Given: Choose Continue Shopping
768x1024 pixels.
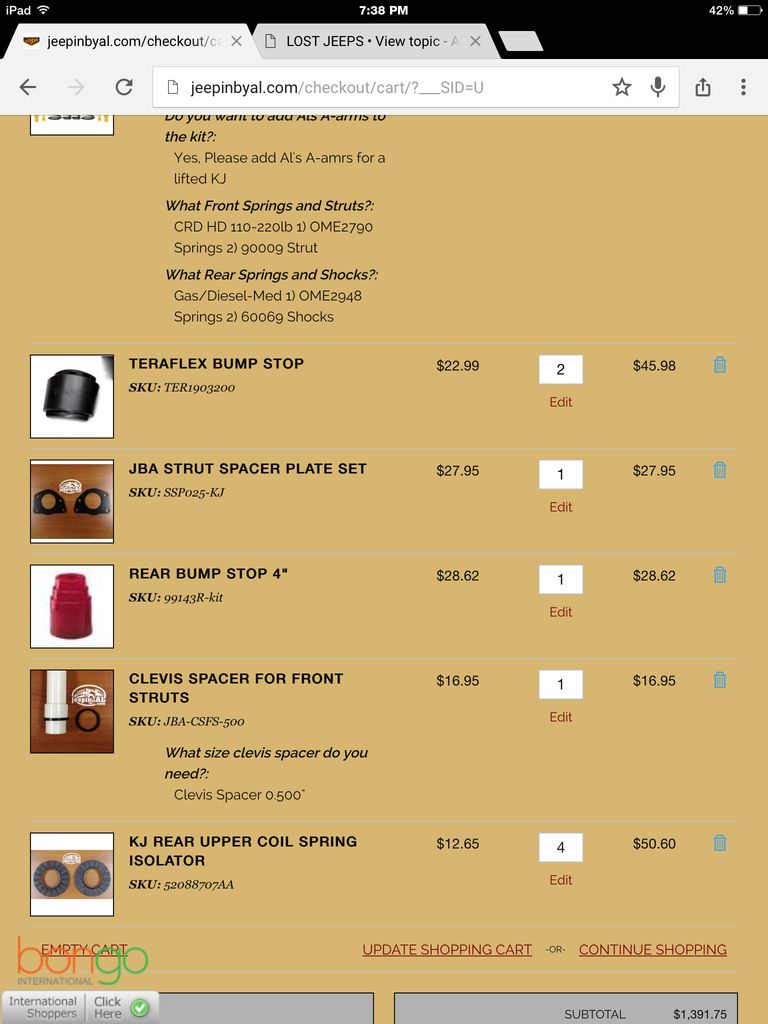Looking at the screenshot, I should (652, 949).
